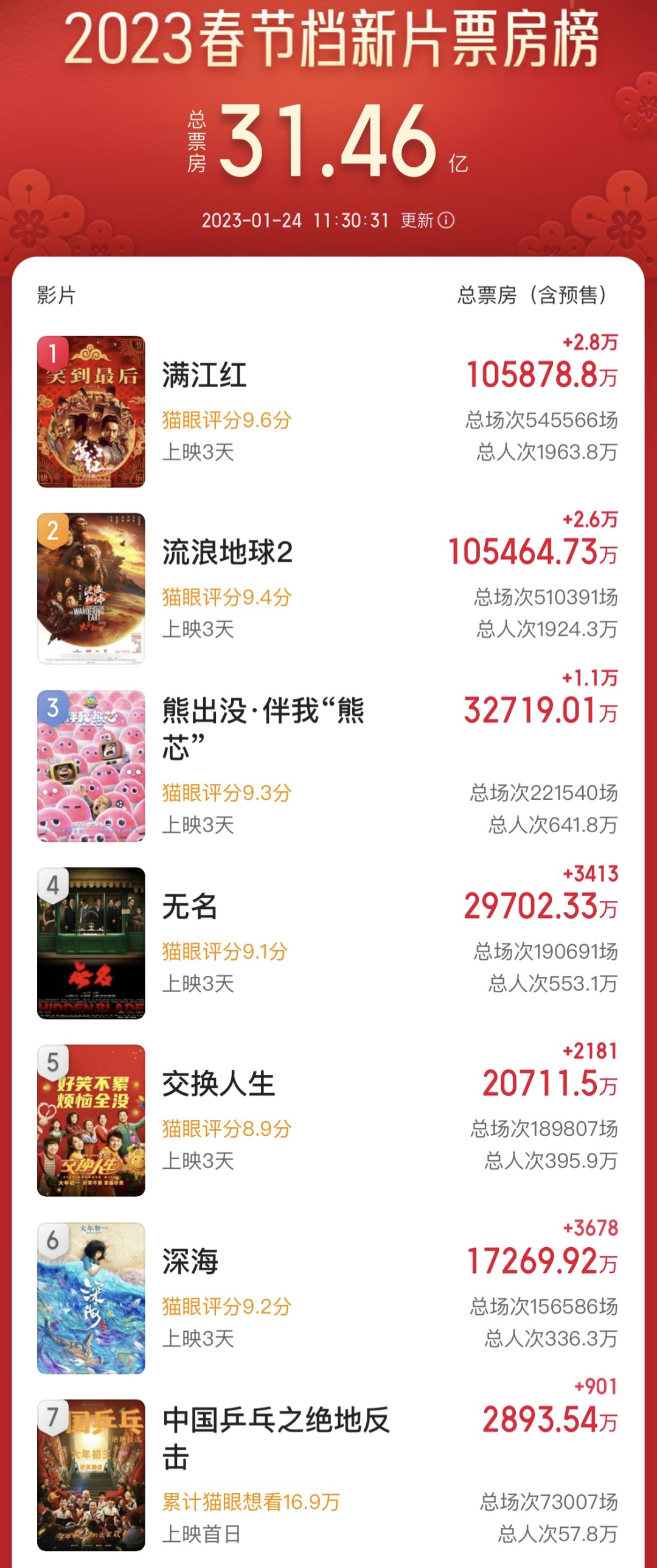Image resolution: width=657 pixels, height=1568 pixels.
Task: Open the 中国乒乓之绝地反击 movie row
Action: click(x=327, y=1475)
